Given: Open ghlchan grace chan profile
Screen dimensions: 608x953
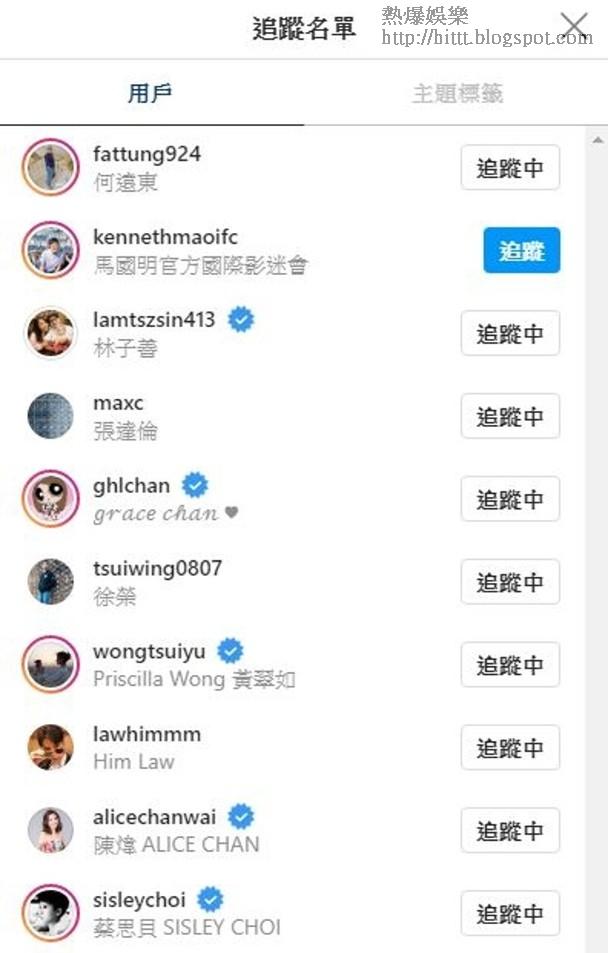Looking at the screenshot, I should 131,486.
